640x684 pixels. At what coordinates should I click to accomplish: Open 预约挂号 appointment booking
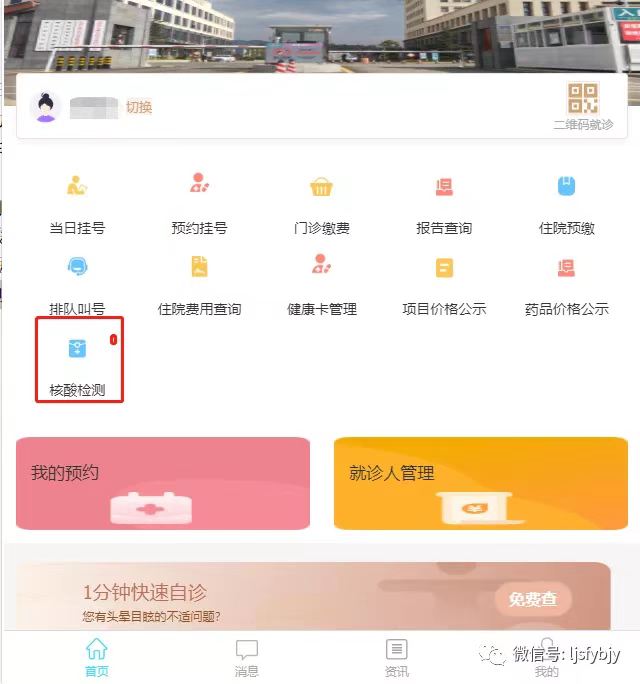199,204
